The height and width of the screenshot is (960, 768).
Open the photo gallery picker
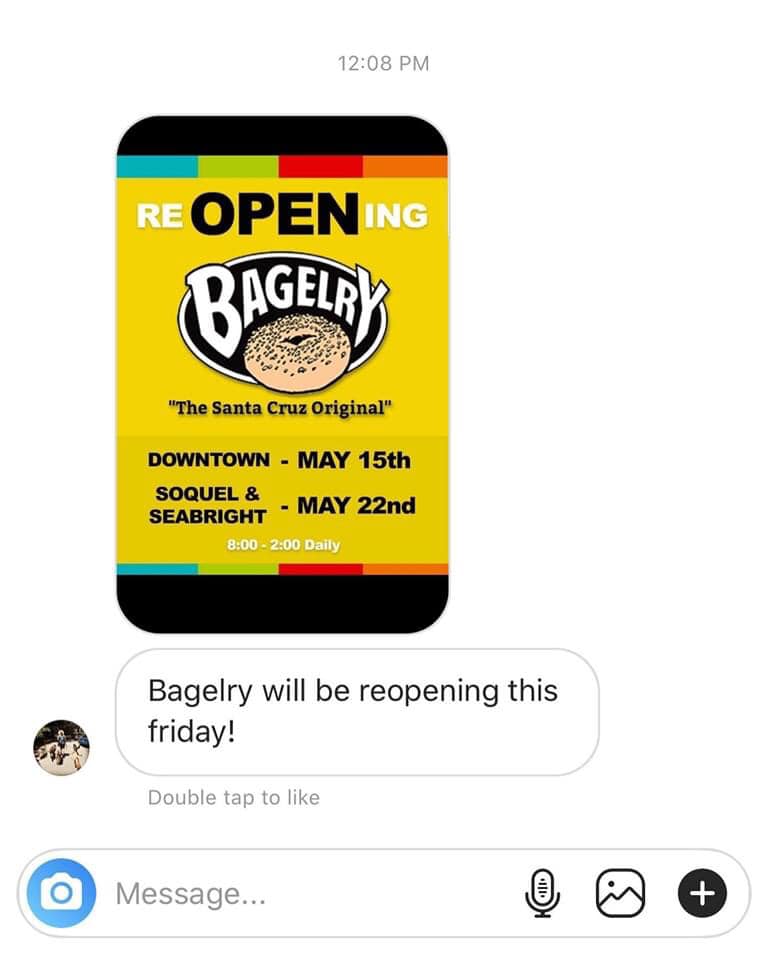point(620,893)
